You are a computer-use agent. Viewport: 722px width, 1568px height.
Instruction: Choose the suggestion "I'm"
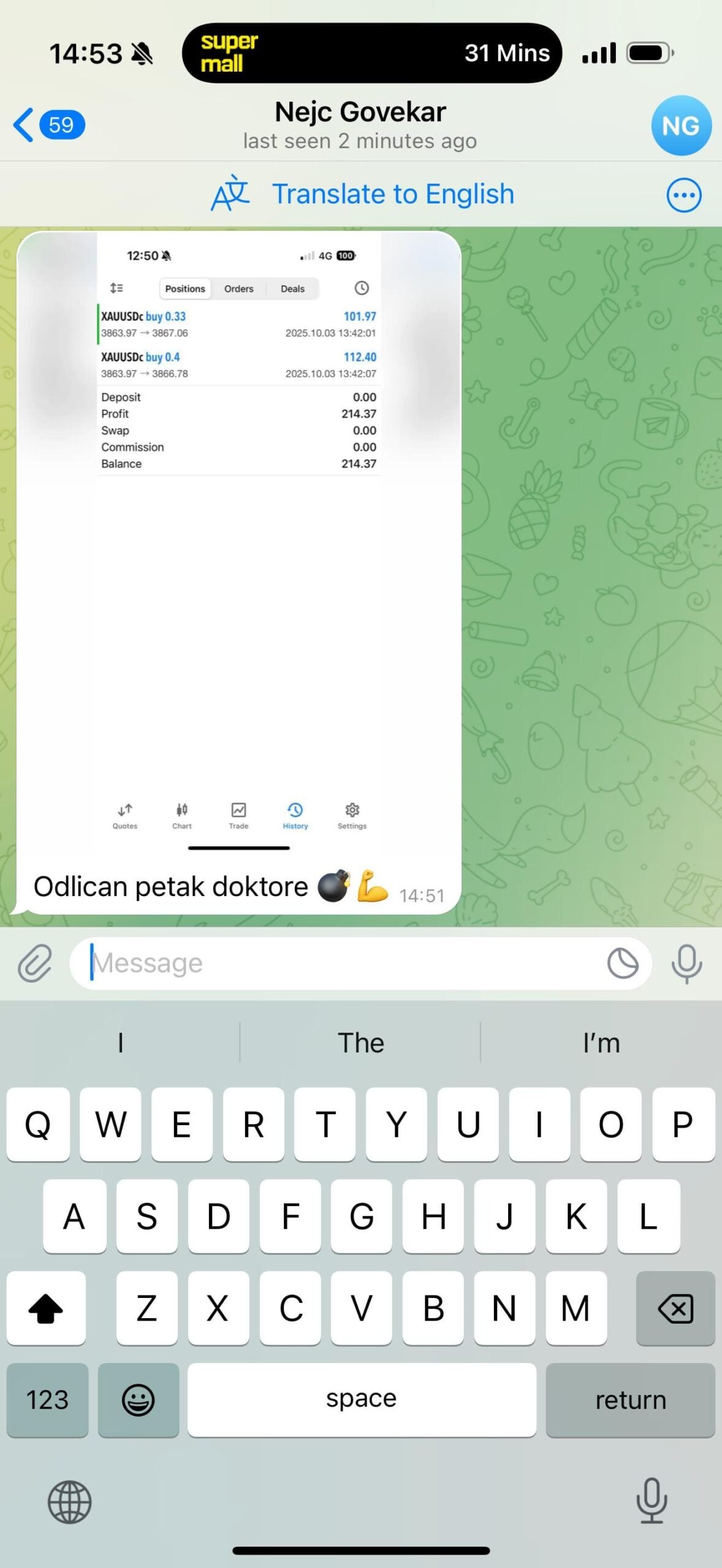pos(601,1042)
